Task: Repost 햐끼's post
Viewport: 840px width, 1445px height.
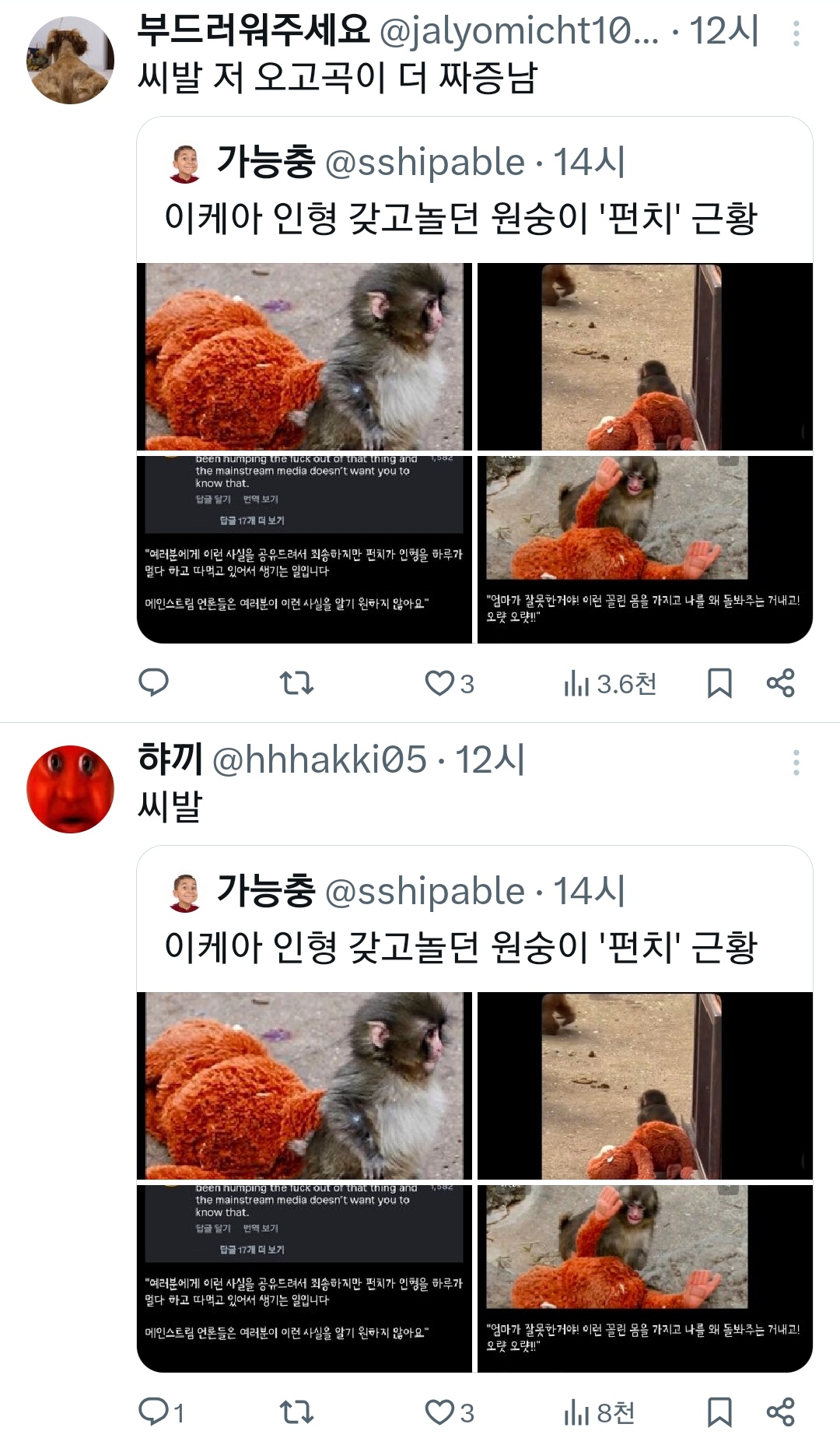Action: [x=296, y=1412]
